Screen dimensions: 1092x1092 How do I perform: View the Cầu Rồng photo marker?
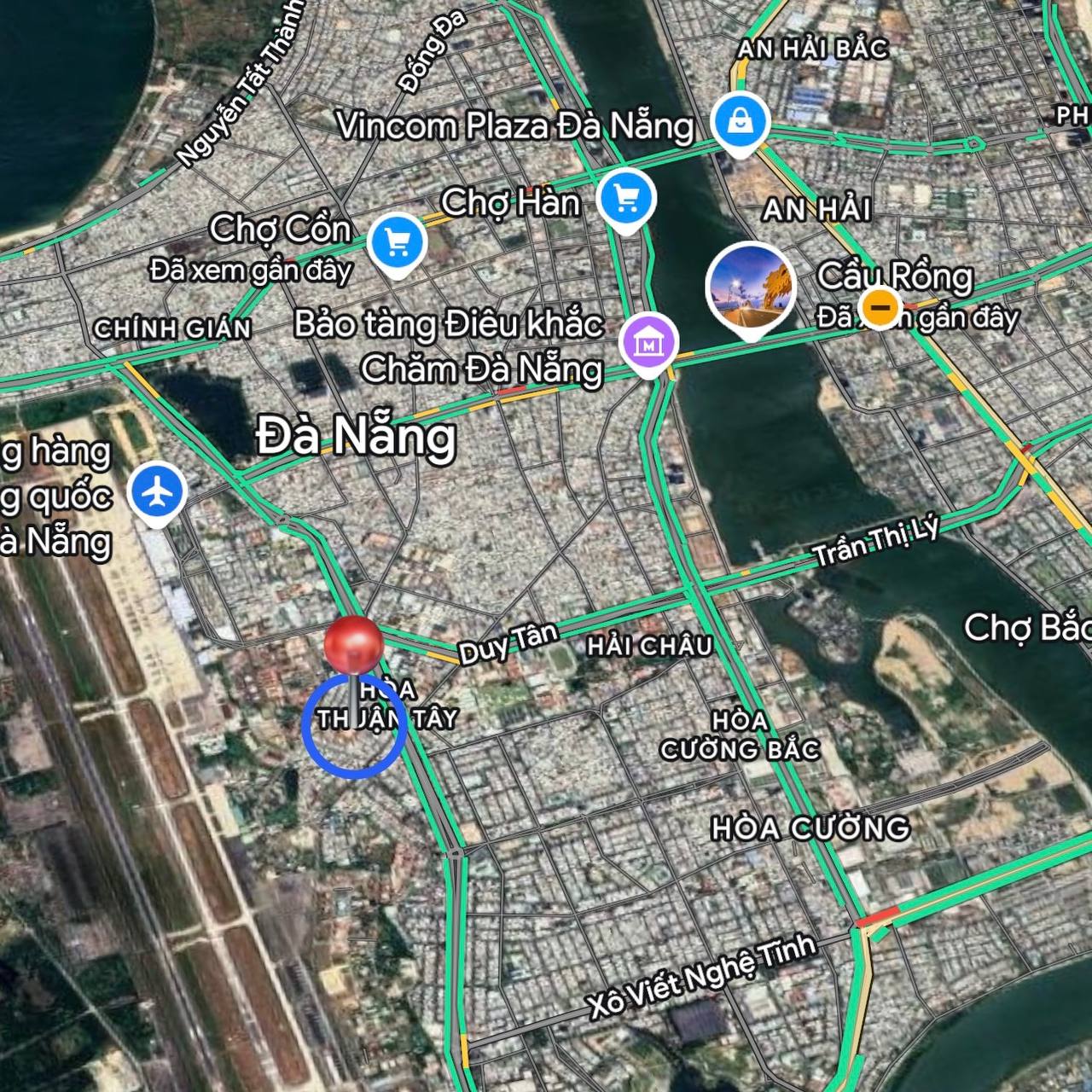[751, 287]
